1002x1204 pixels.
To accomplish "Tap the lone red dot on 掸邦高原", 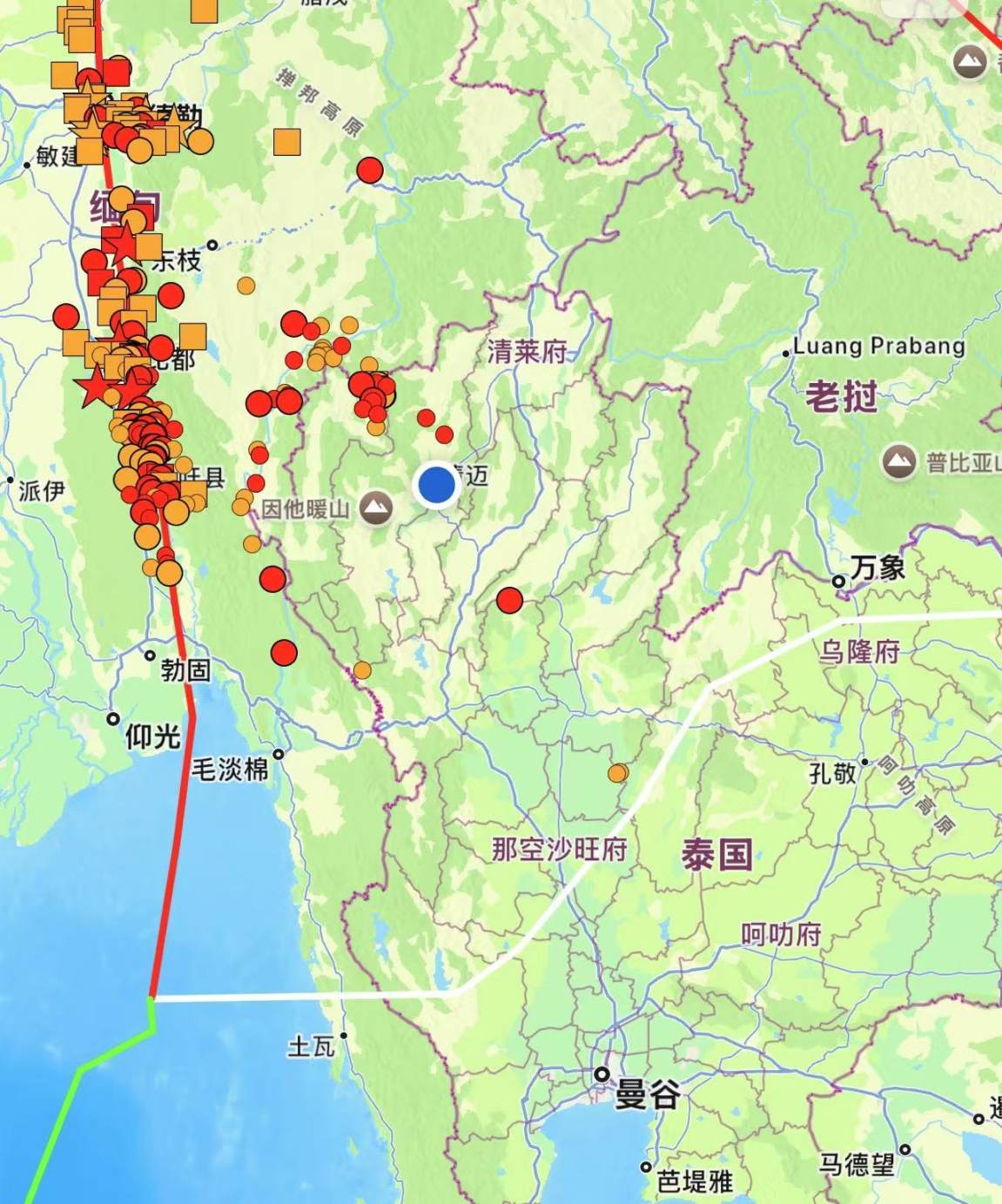I will (370, 171).
